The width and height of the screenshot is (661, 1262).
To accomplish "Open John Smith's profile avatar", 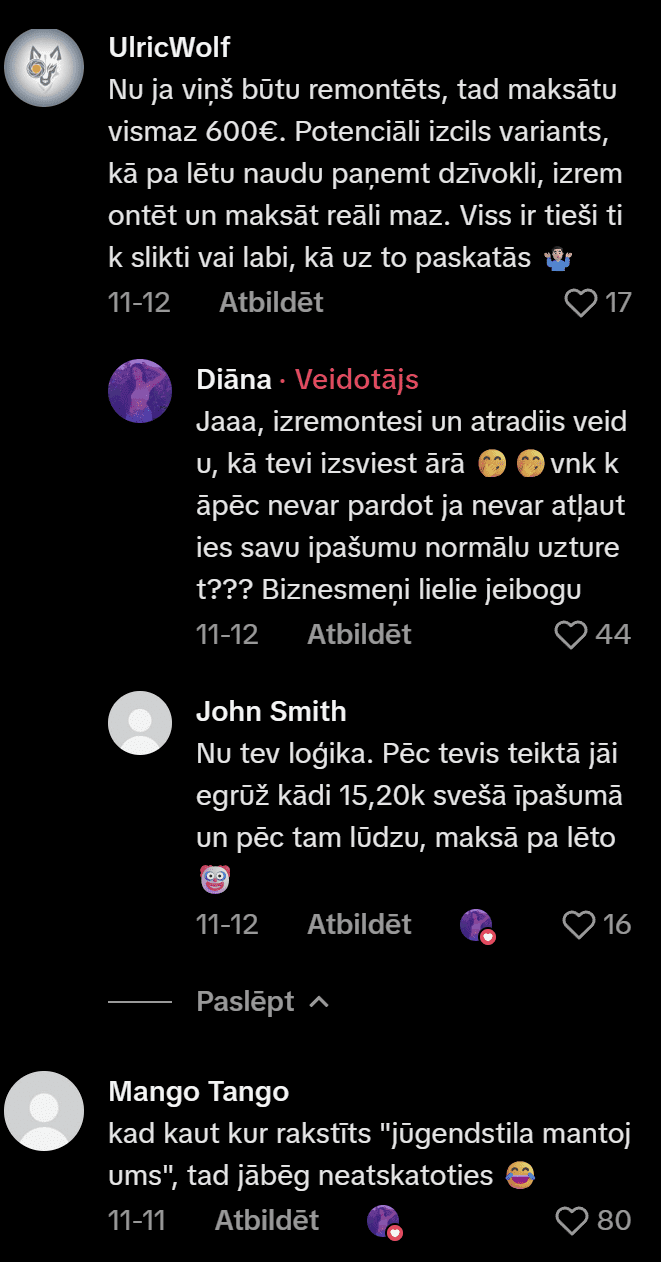I will tap(140, 723).
